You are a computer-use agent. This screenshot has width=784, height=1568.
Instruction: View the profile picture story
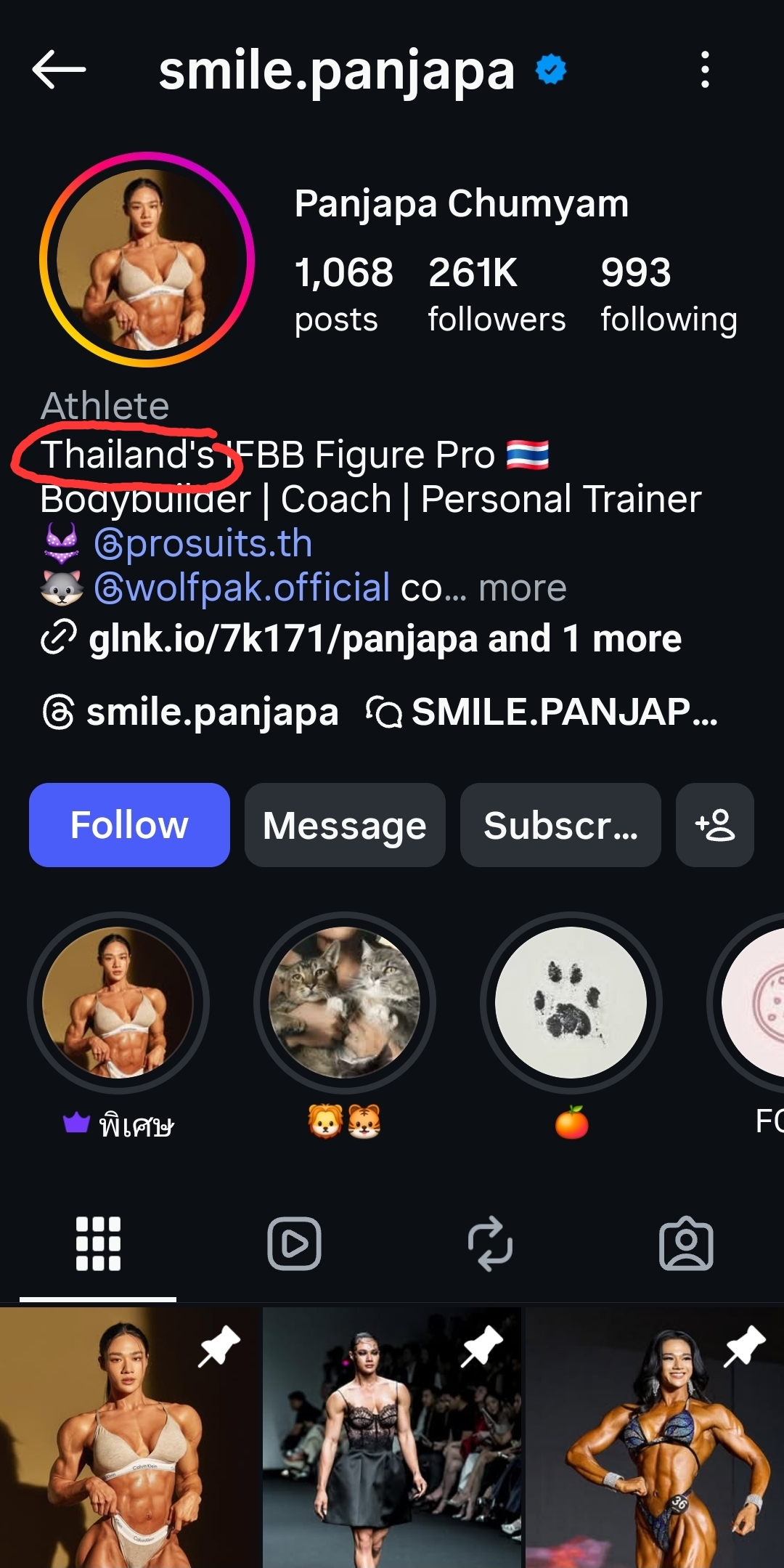[147, 259]
